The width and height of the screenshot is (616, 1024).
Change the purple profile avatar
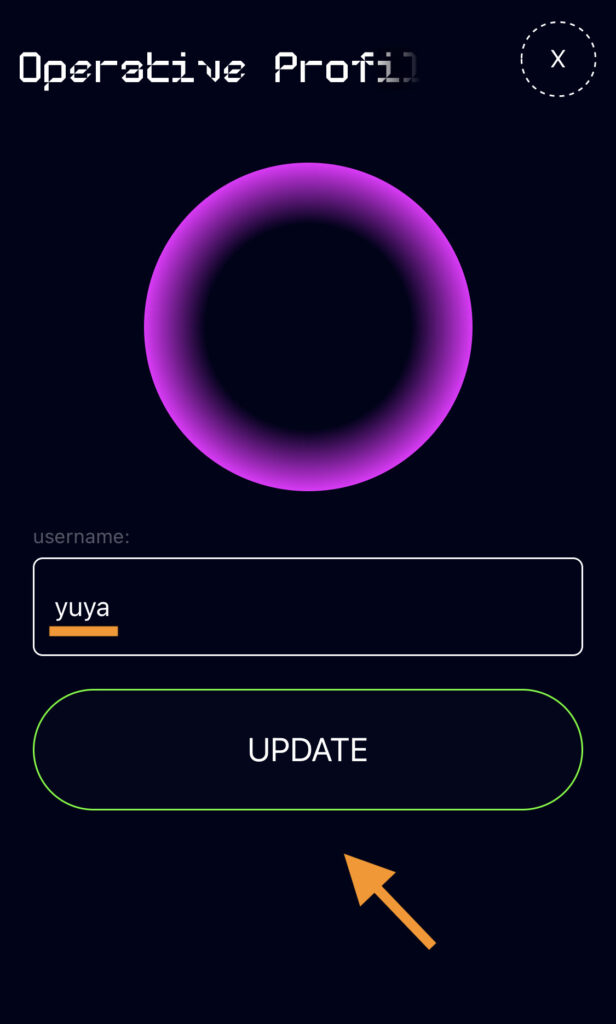tap(308, 327)
